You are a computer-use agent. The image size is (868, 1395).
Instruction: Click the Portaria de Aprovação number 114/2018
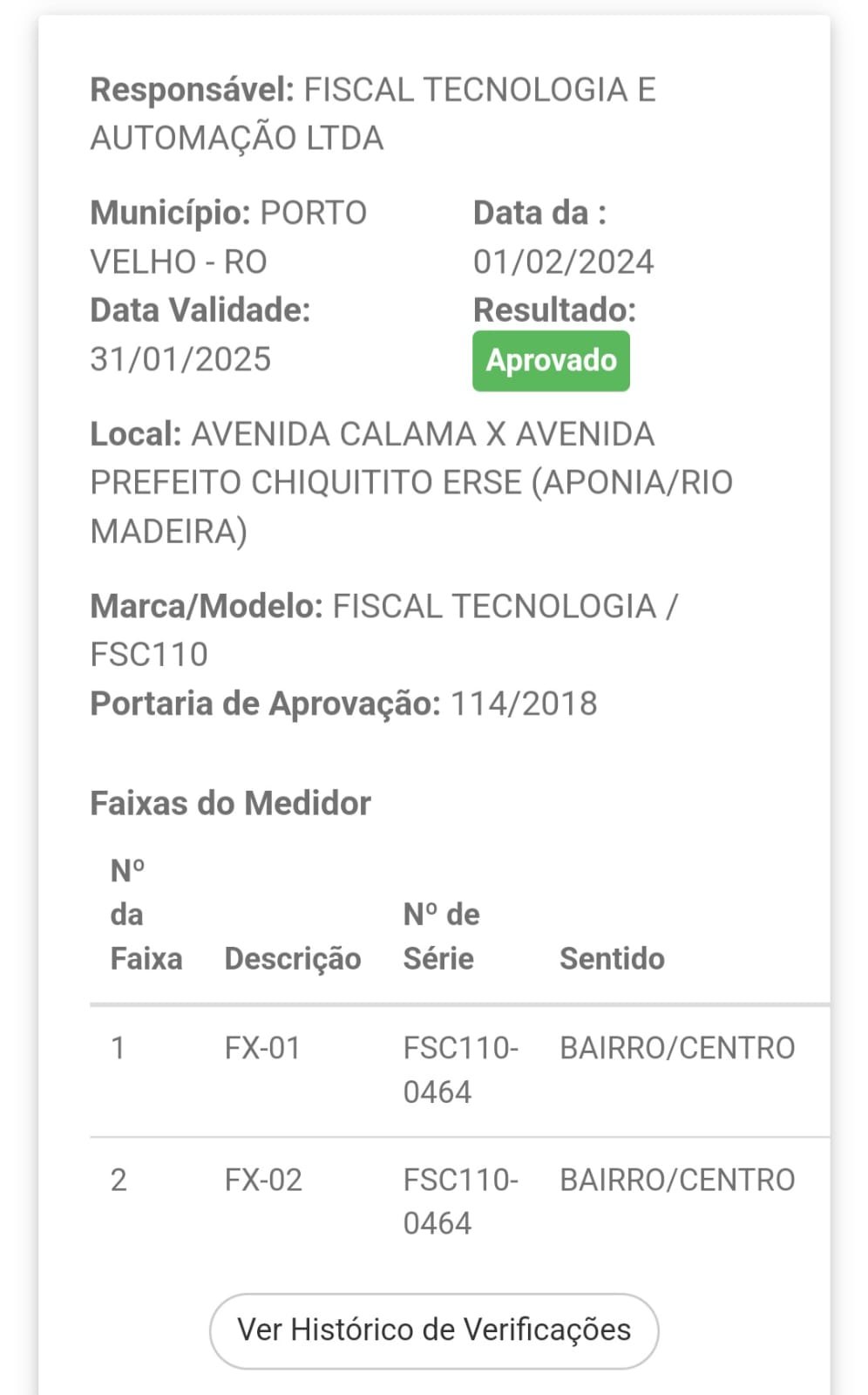pos(523,702)
